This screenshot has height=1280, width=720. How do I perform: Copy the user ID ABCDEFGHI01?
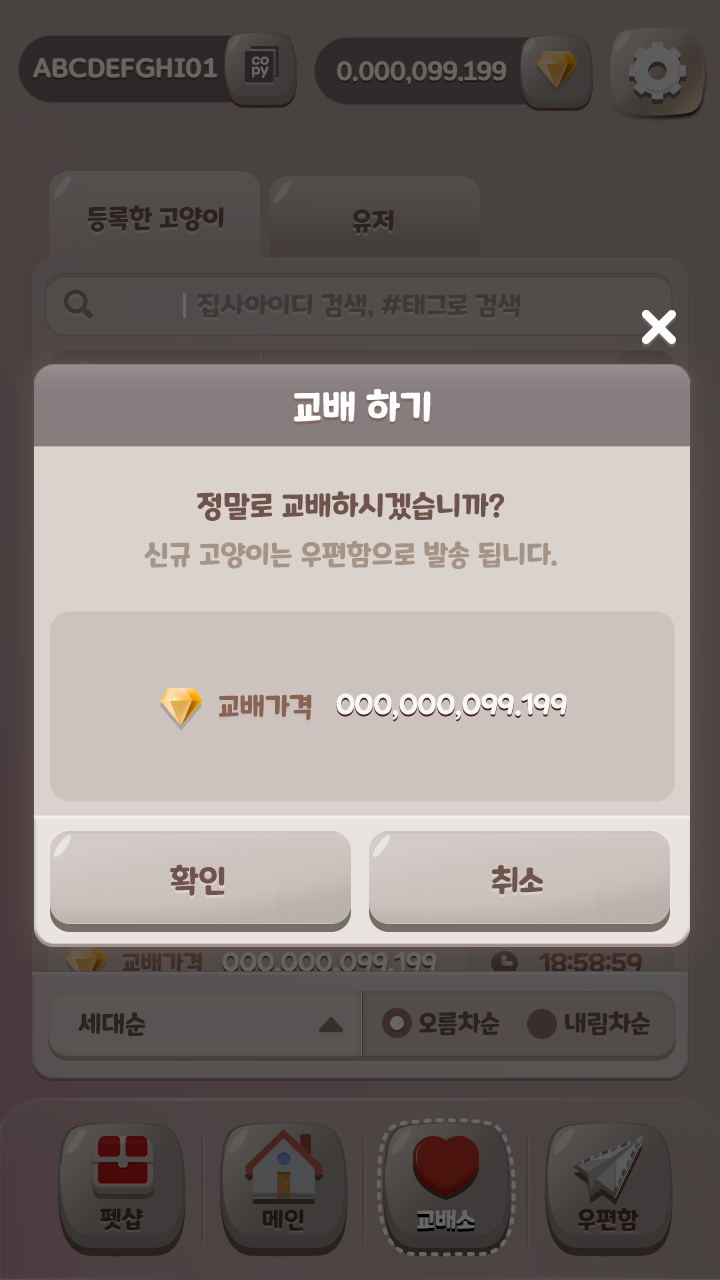(260, 68)
